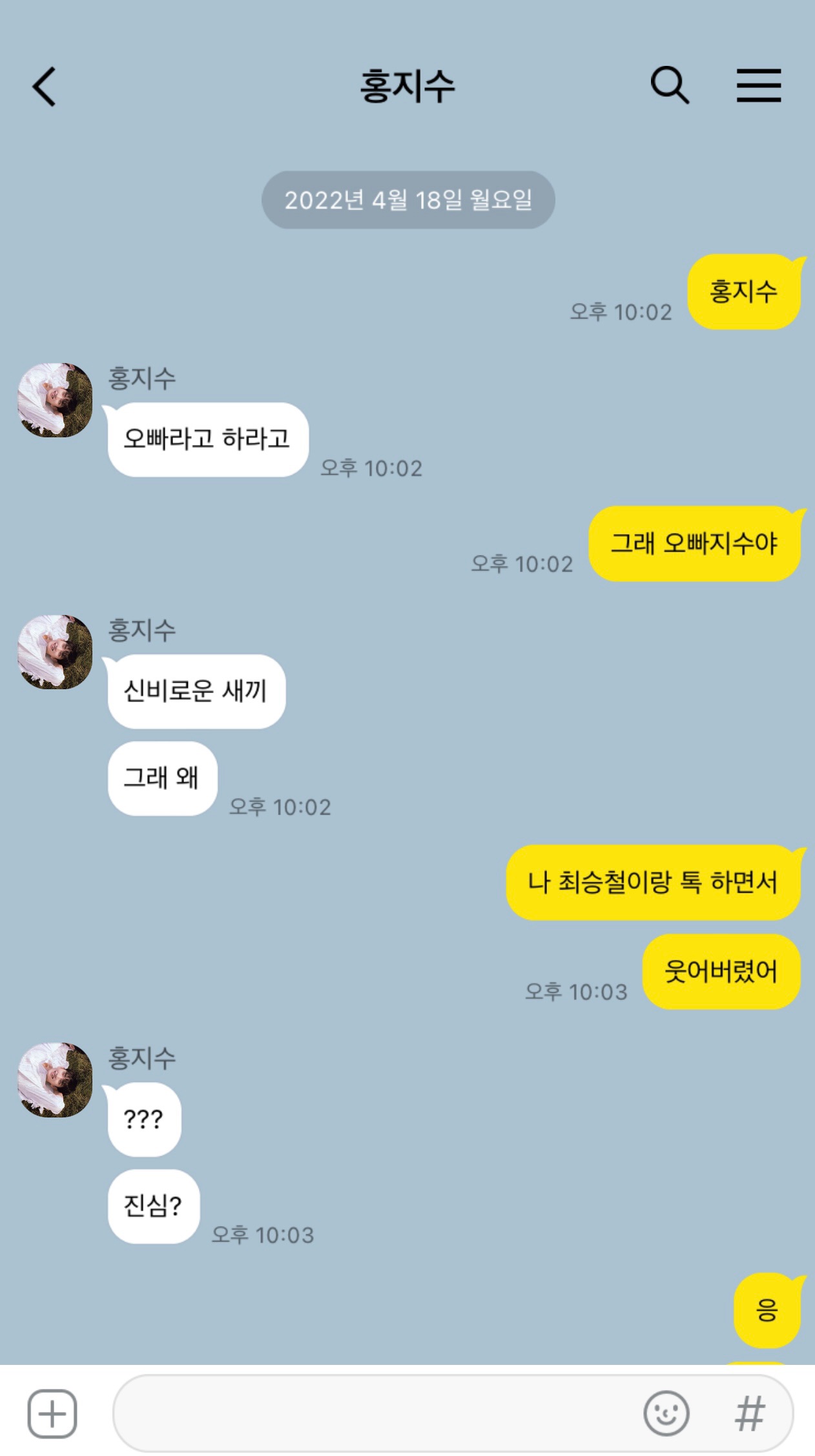Select the chat title 홍지수 at the top
Screen dimensions: 815x1456
[407, 86]
